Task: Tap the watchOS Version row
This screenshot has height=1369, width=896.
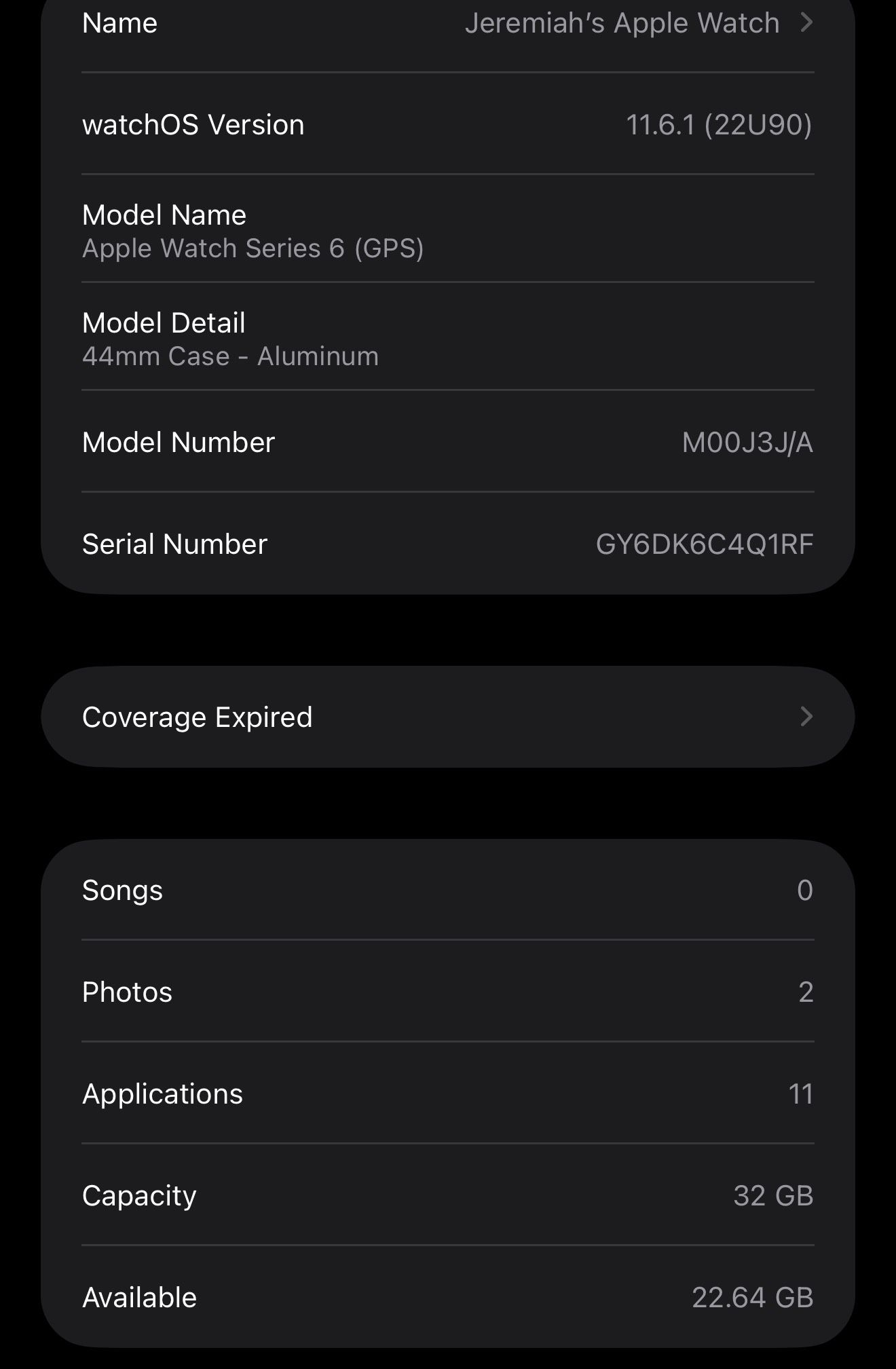Action: point(448,124)
